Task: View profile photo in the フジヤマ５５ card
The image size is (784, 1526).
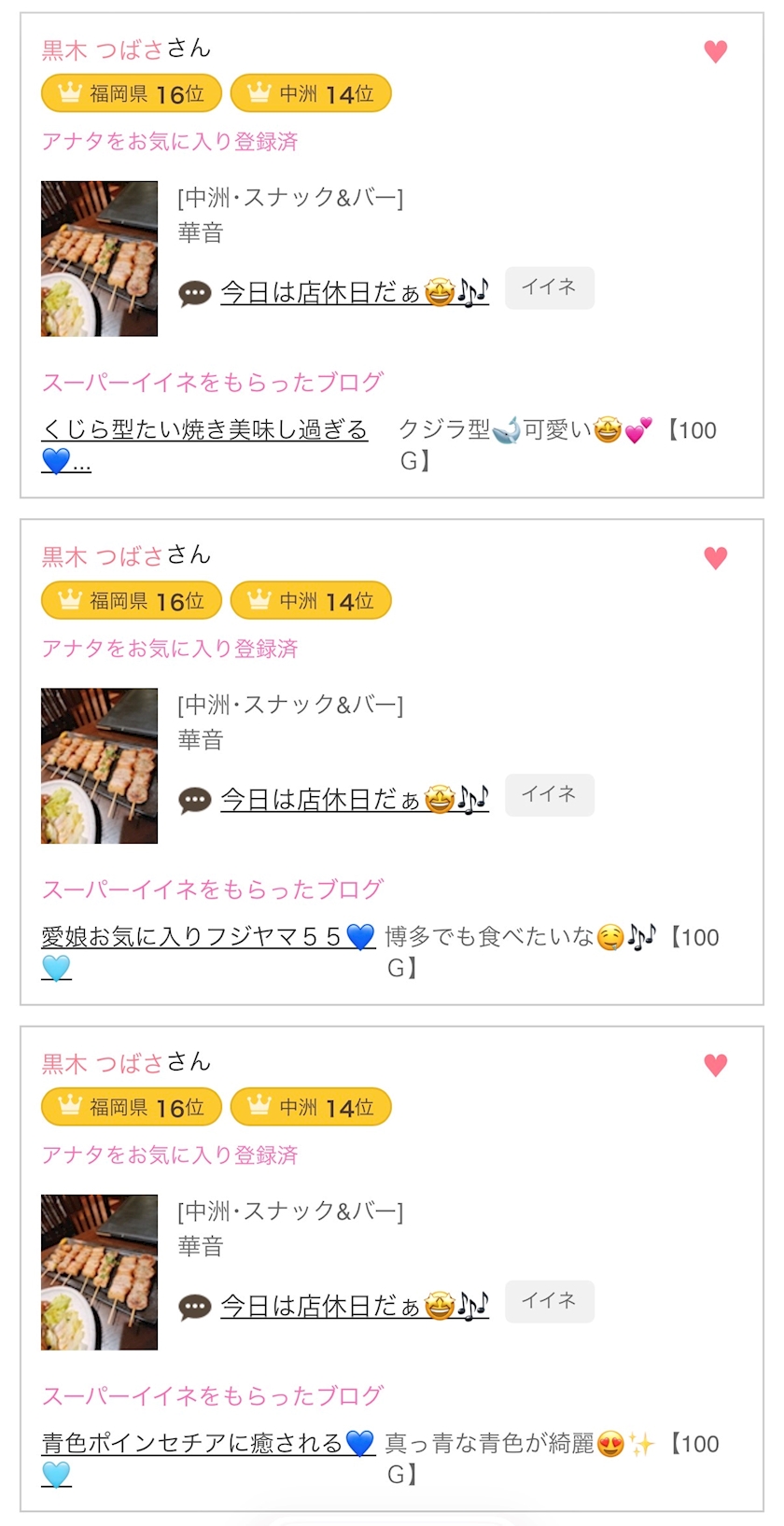Action: click(99, 765)
